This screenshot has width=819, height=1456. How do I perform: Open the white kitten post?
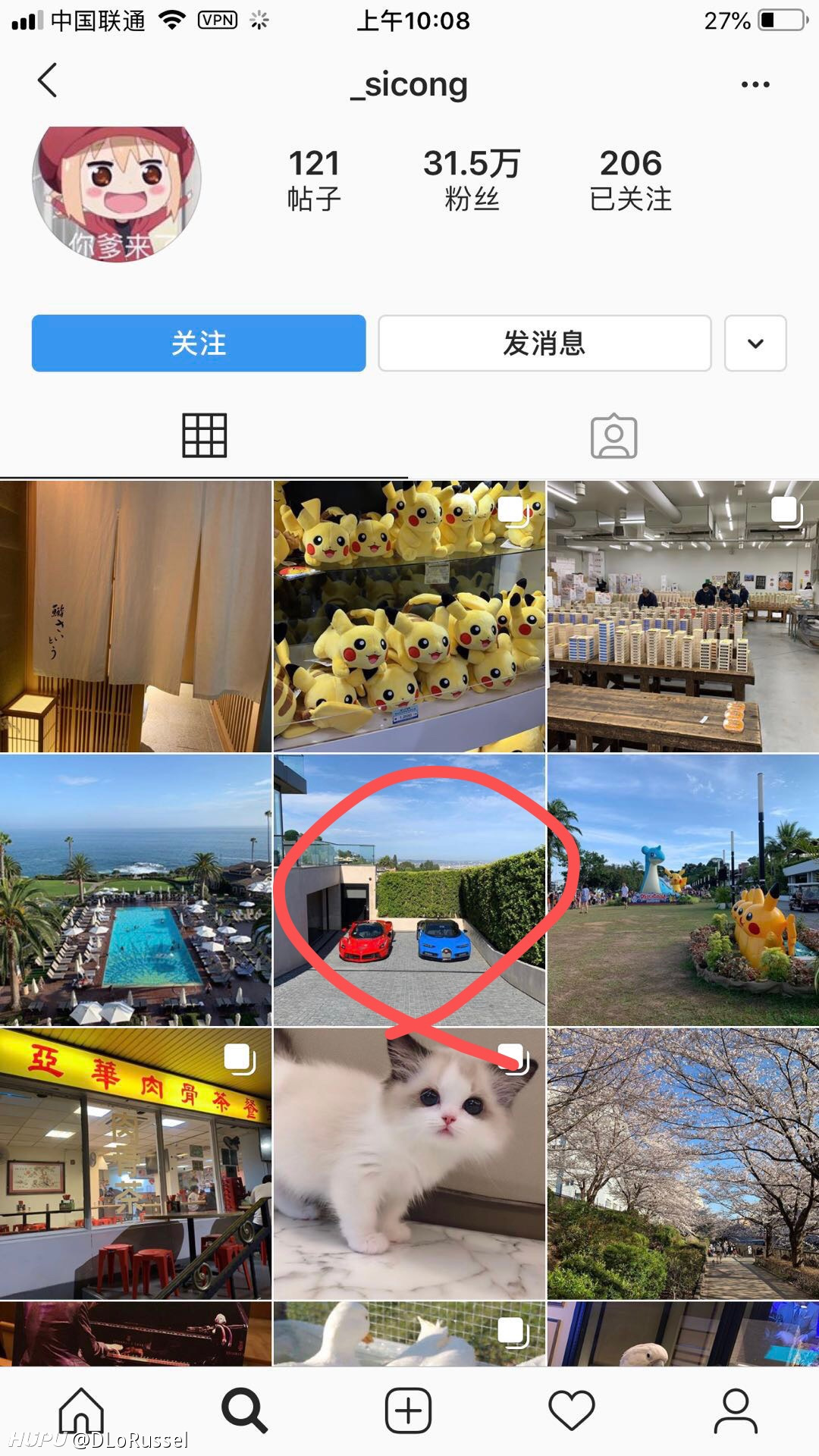tap(409, 1164)
